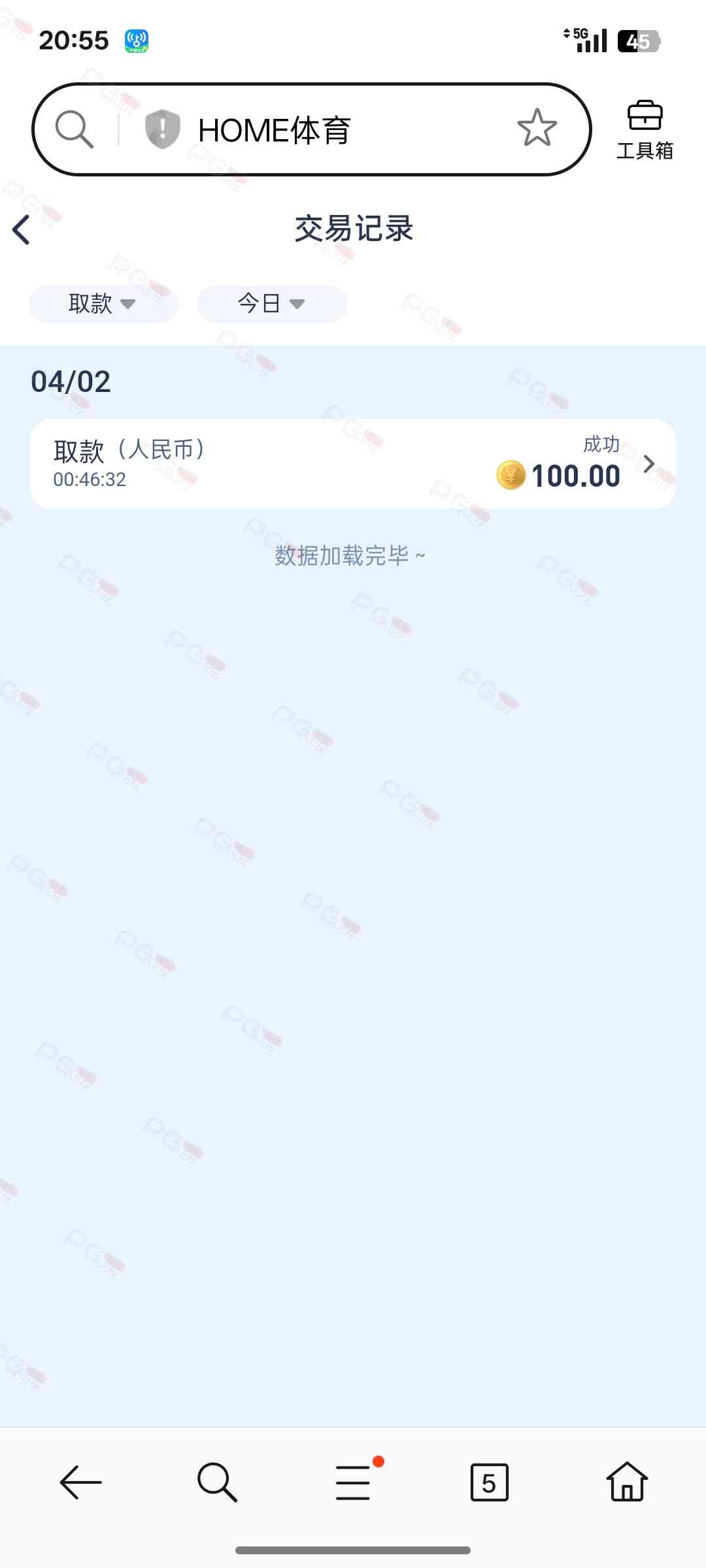View the 5 open tabs
The width and height of the screenshot is (706, 1568).
pyautogui.click(x=489, y=1482)
